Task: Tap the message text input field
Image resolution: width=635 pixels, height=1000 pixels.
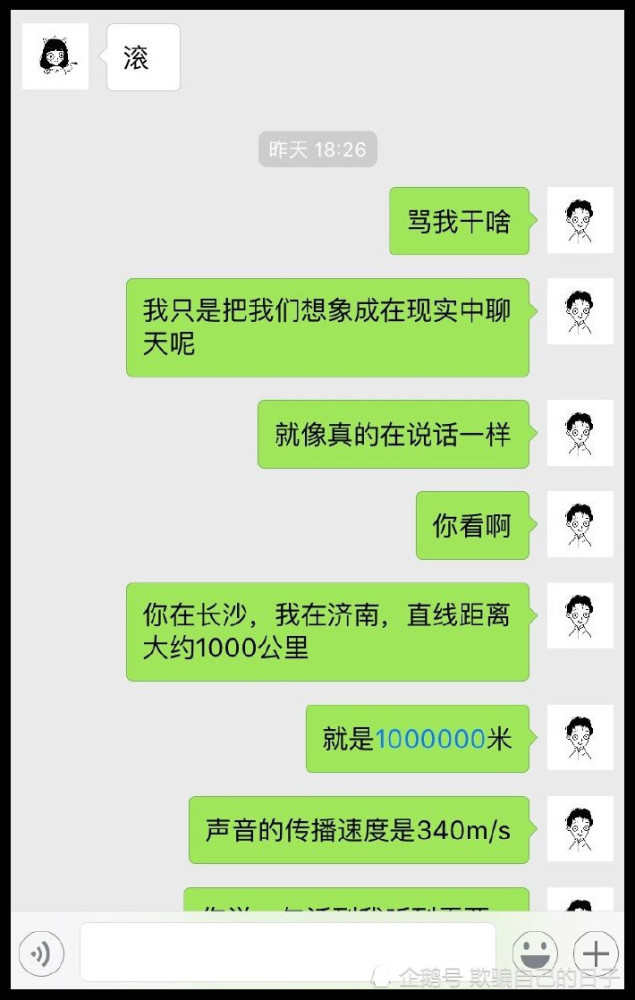Action: (287, 952)
